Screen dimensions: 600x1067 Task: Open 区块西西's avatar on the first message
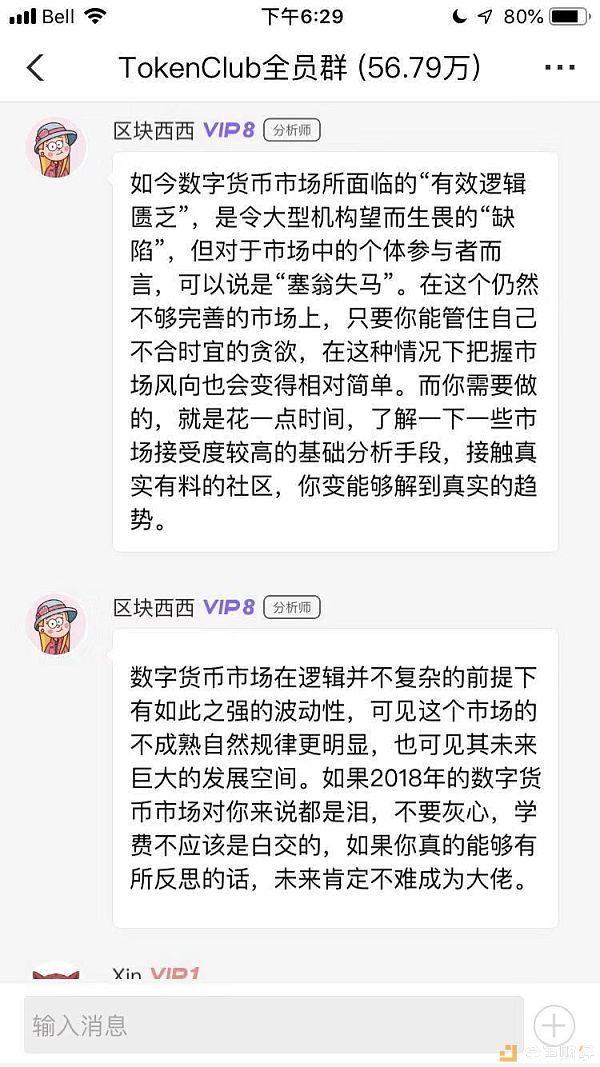tap(56, 148)
